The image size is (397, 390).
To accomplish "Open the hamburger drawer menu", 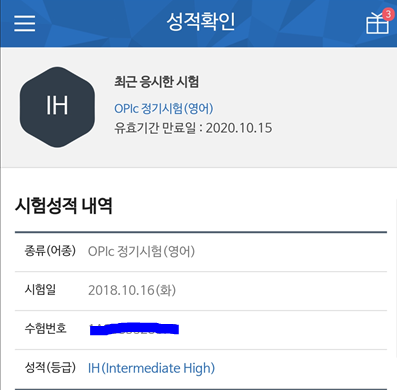I will point(24,23).
